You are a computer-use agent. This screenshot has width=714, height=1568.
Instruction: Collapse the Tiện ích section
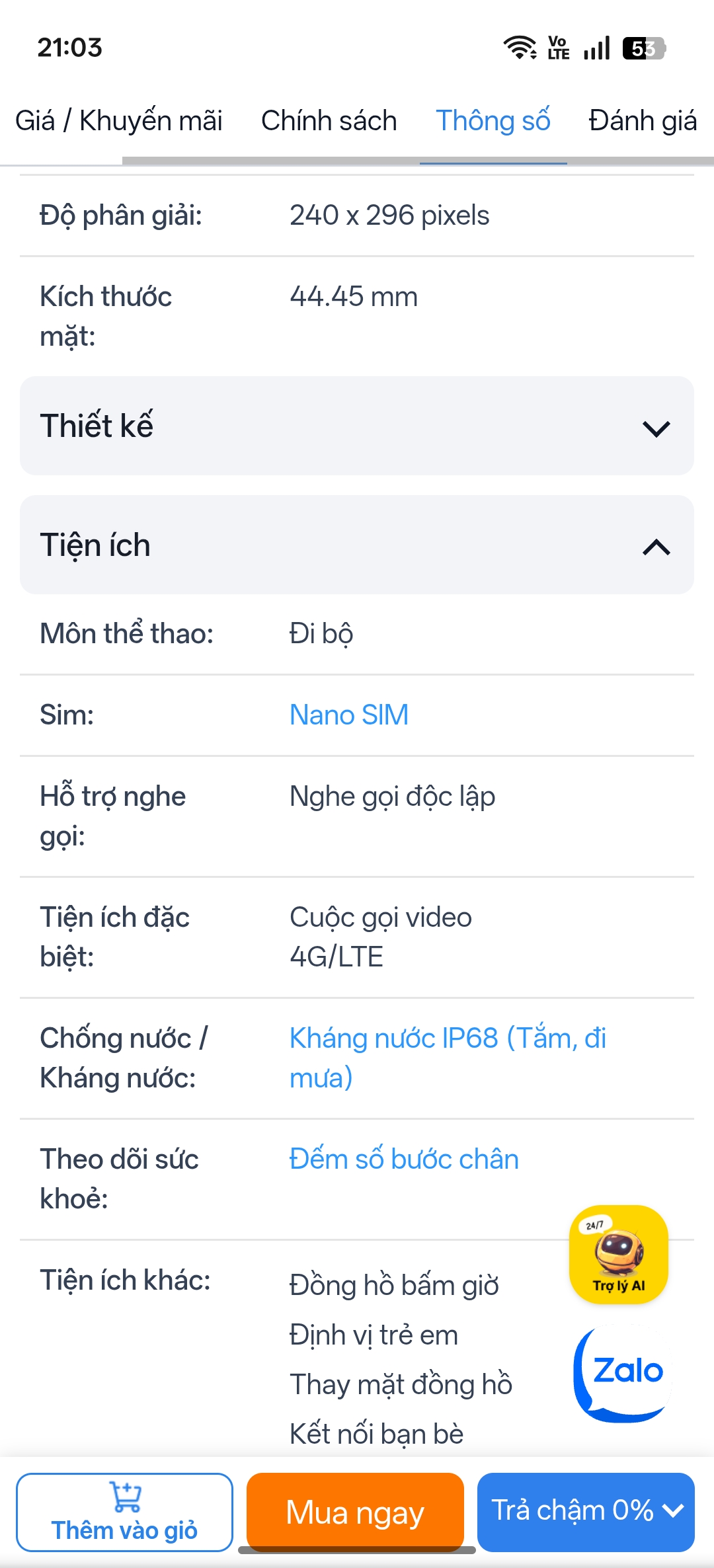pyautogui.click(x=357, y=545)
